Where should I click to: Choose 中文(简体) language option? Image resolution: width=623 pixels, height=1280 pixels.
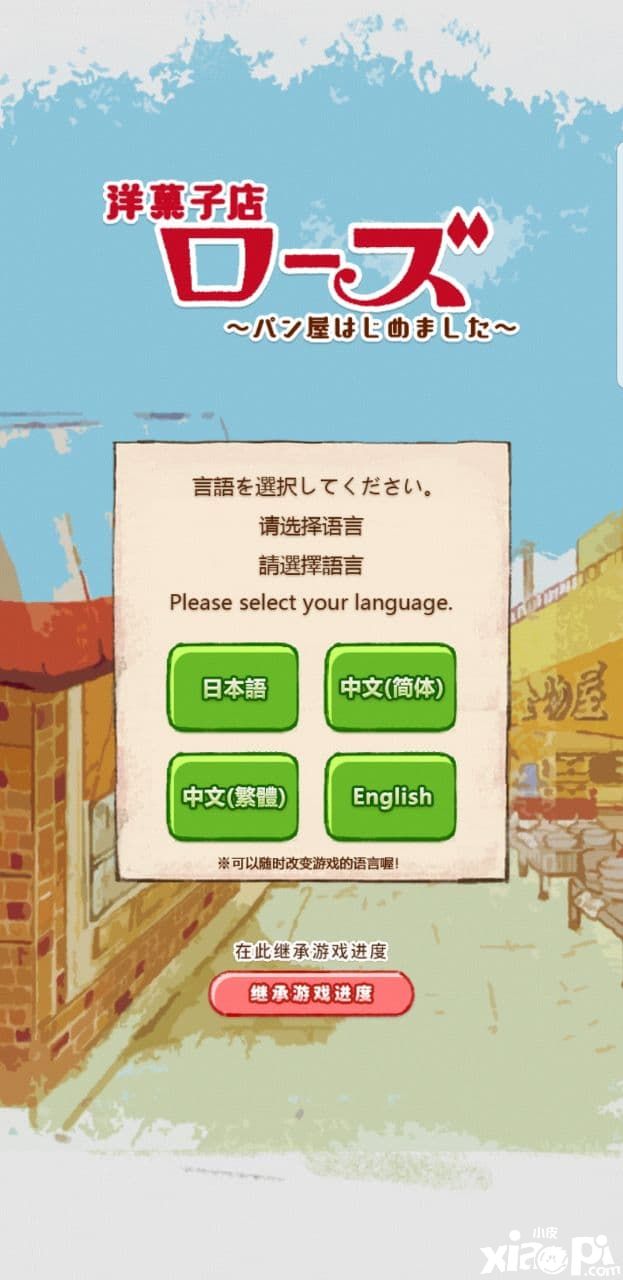click(x=391, y=688)
